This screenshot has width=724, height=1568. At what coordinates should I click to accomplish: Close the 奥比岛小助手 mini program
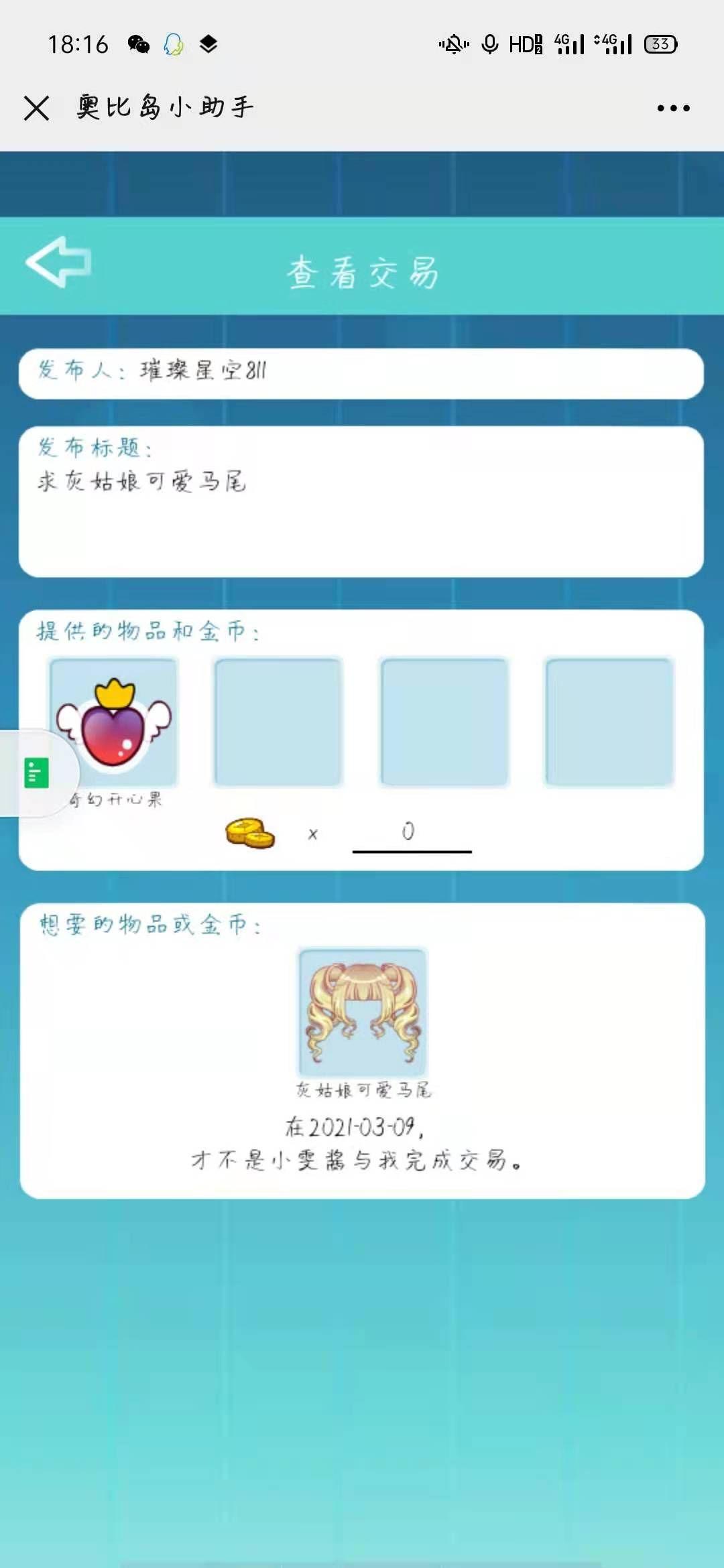click(36, 108)
